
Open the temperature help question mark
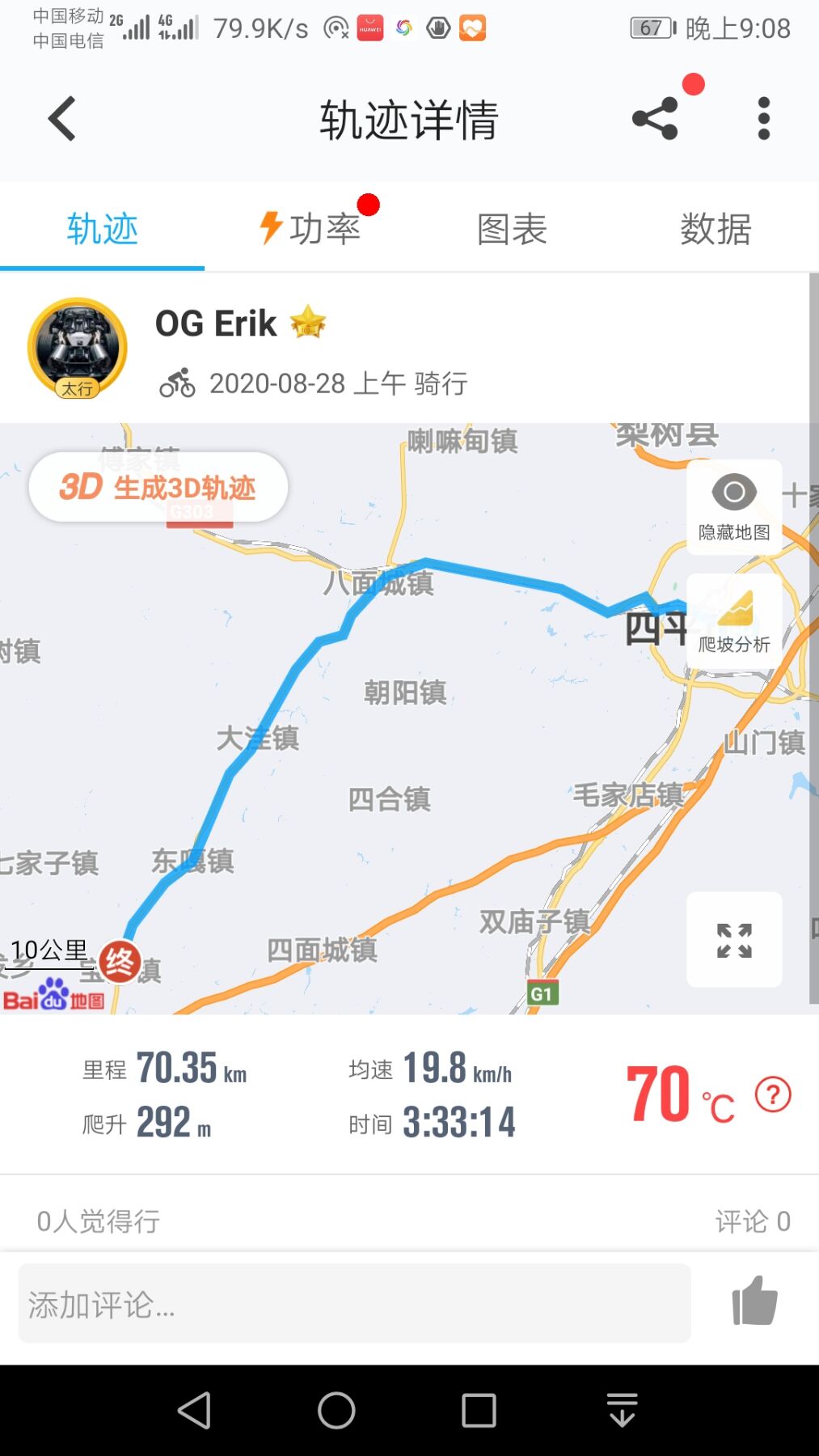[772, 1095]
